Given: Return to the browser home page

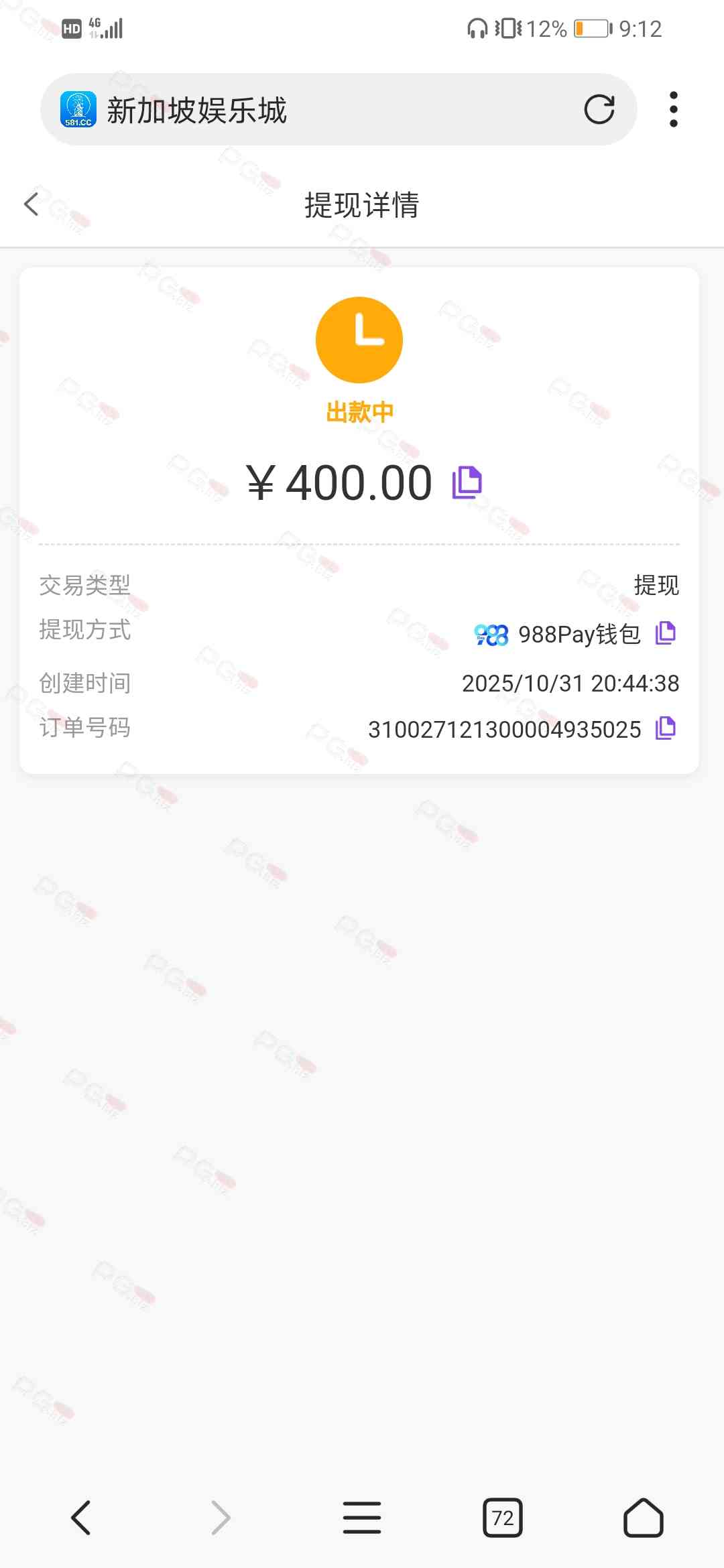Looking at the screenshot, I should [644, 1518].
